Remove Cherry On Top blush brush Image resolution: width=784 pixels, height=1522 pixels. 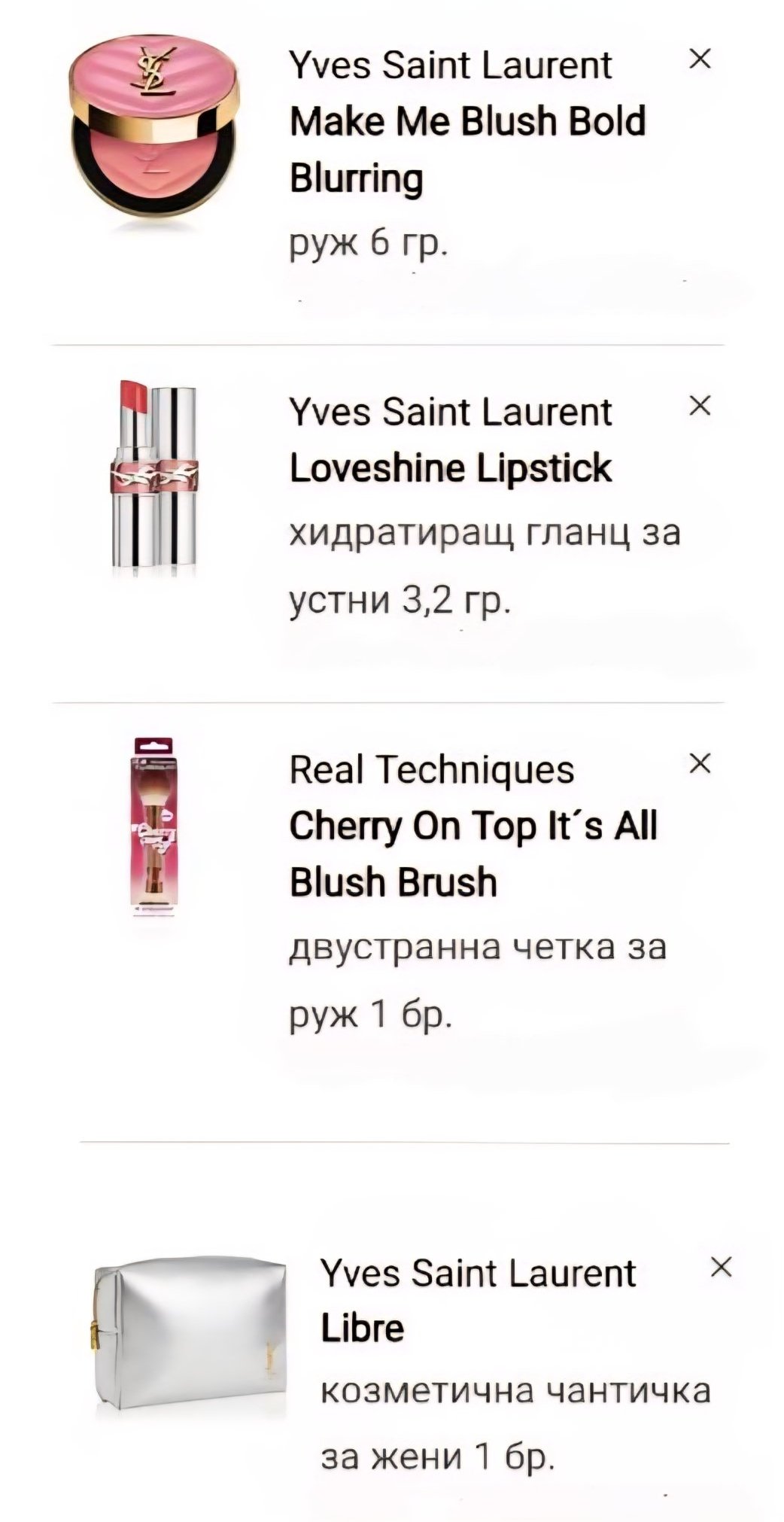[x=700, y=763]
